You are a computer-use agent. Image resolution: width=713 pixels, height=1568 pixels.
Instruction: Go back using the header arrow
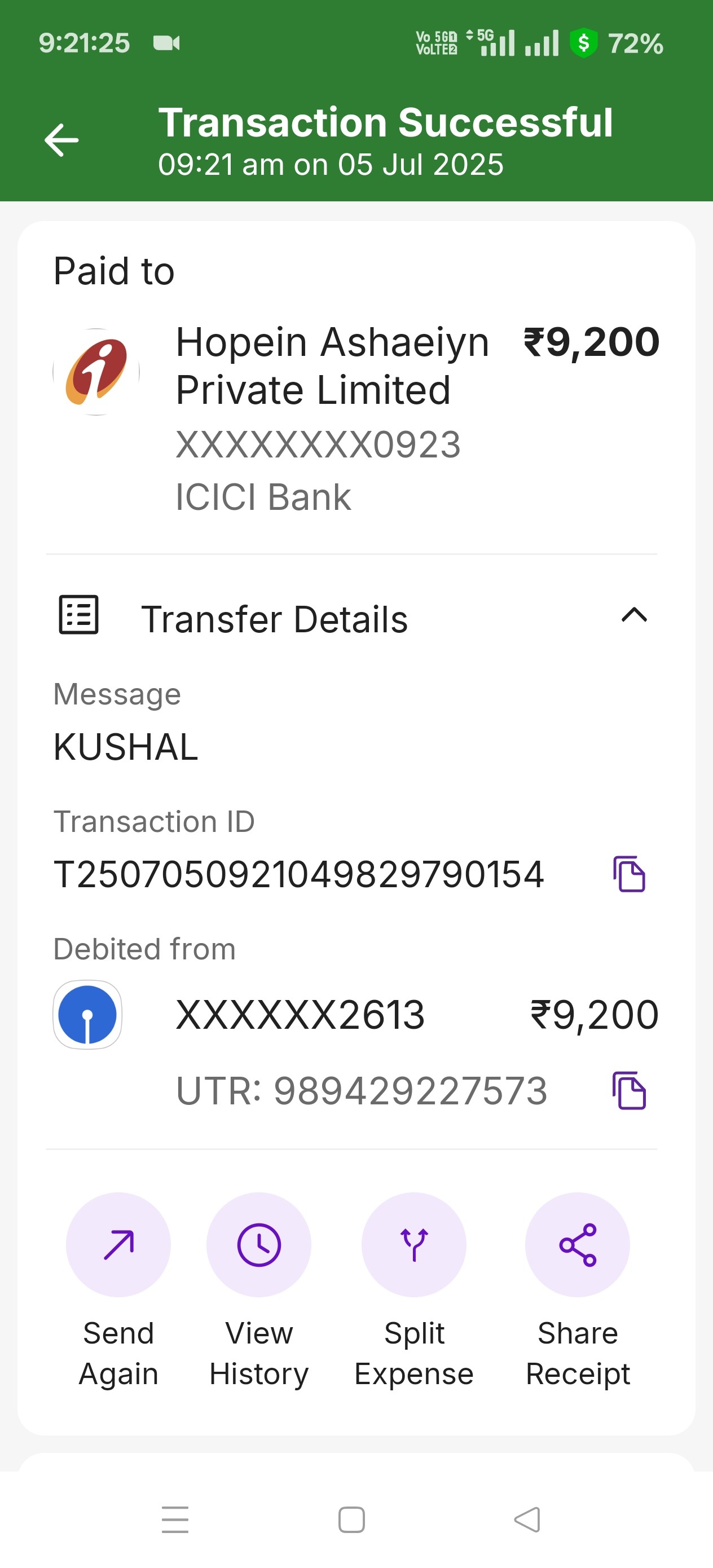point(61,140)
